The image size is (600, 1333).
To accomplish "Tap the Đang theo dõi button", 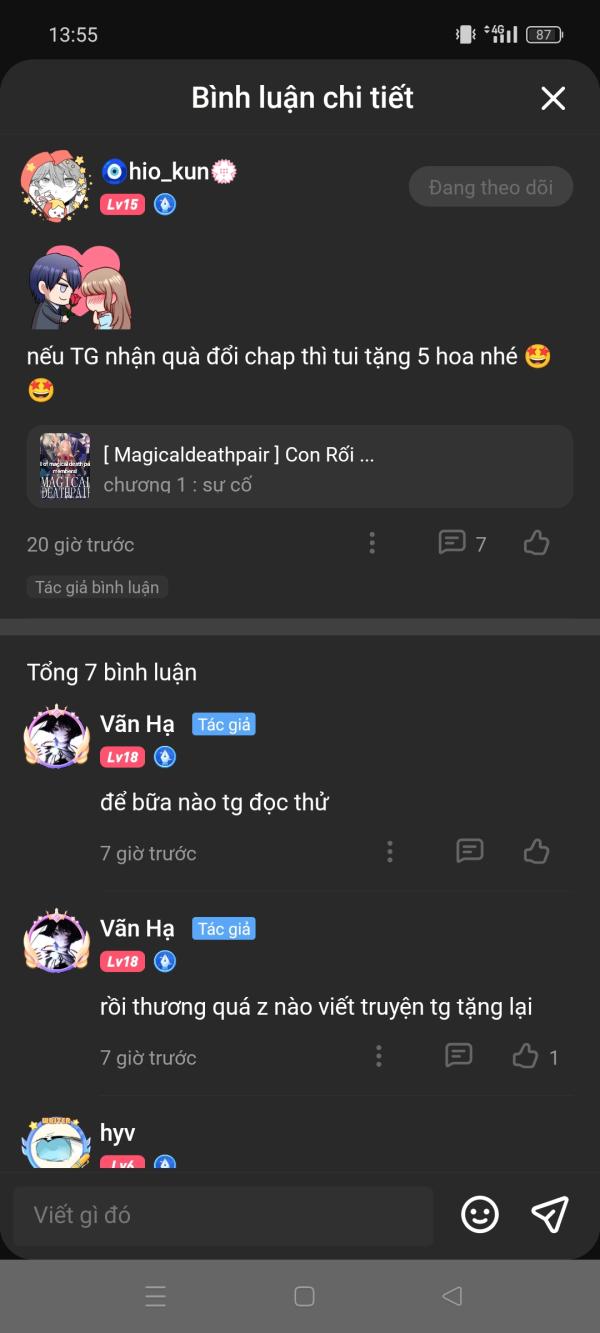I will tap(490, 187).
